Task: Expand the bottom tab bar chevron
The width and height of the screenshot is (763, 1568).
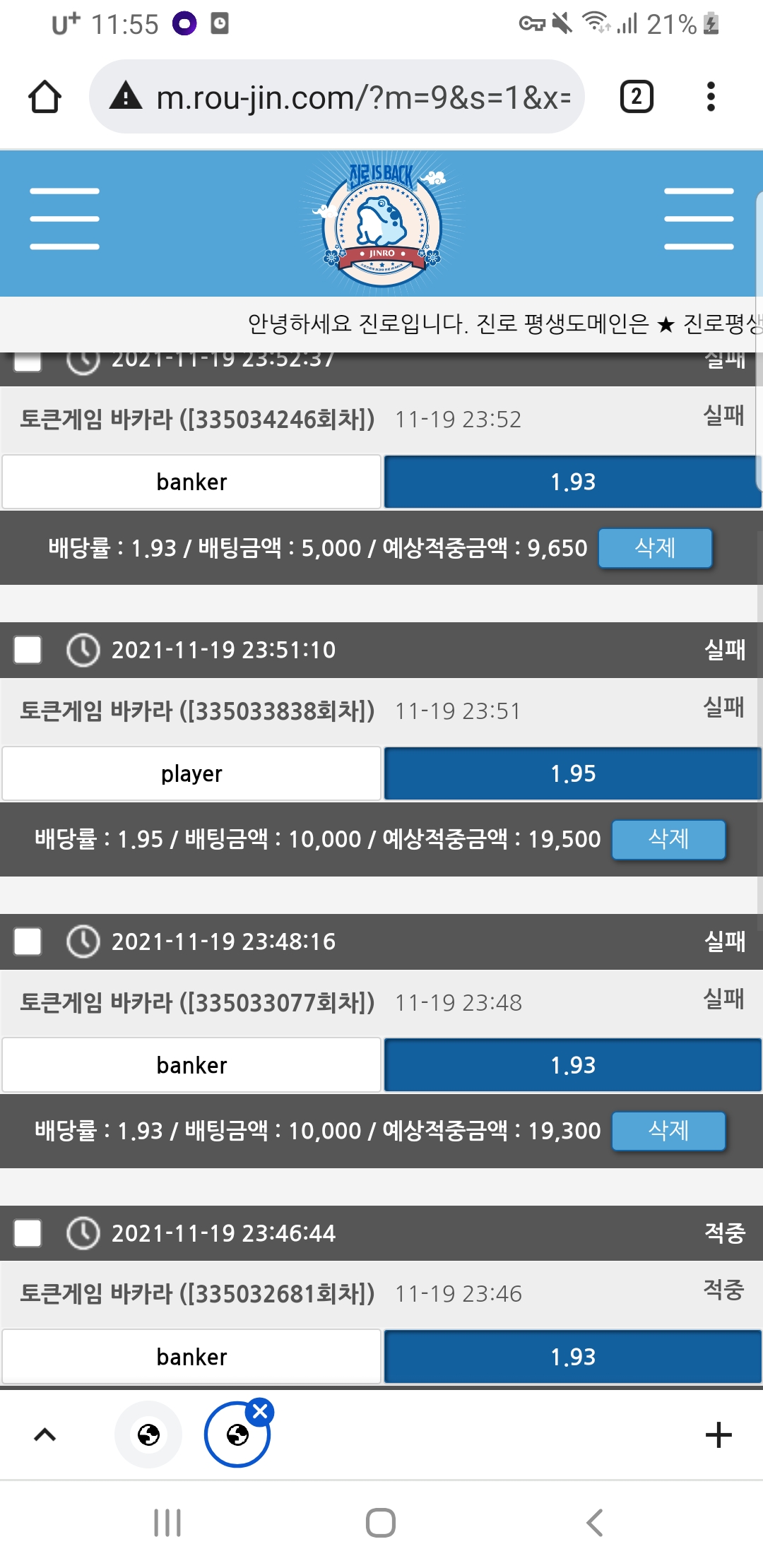Action: pyautogui.click(x=45, y=1435)
